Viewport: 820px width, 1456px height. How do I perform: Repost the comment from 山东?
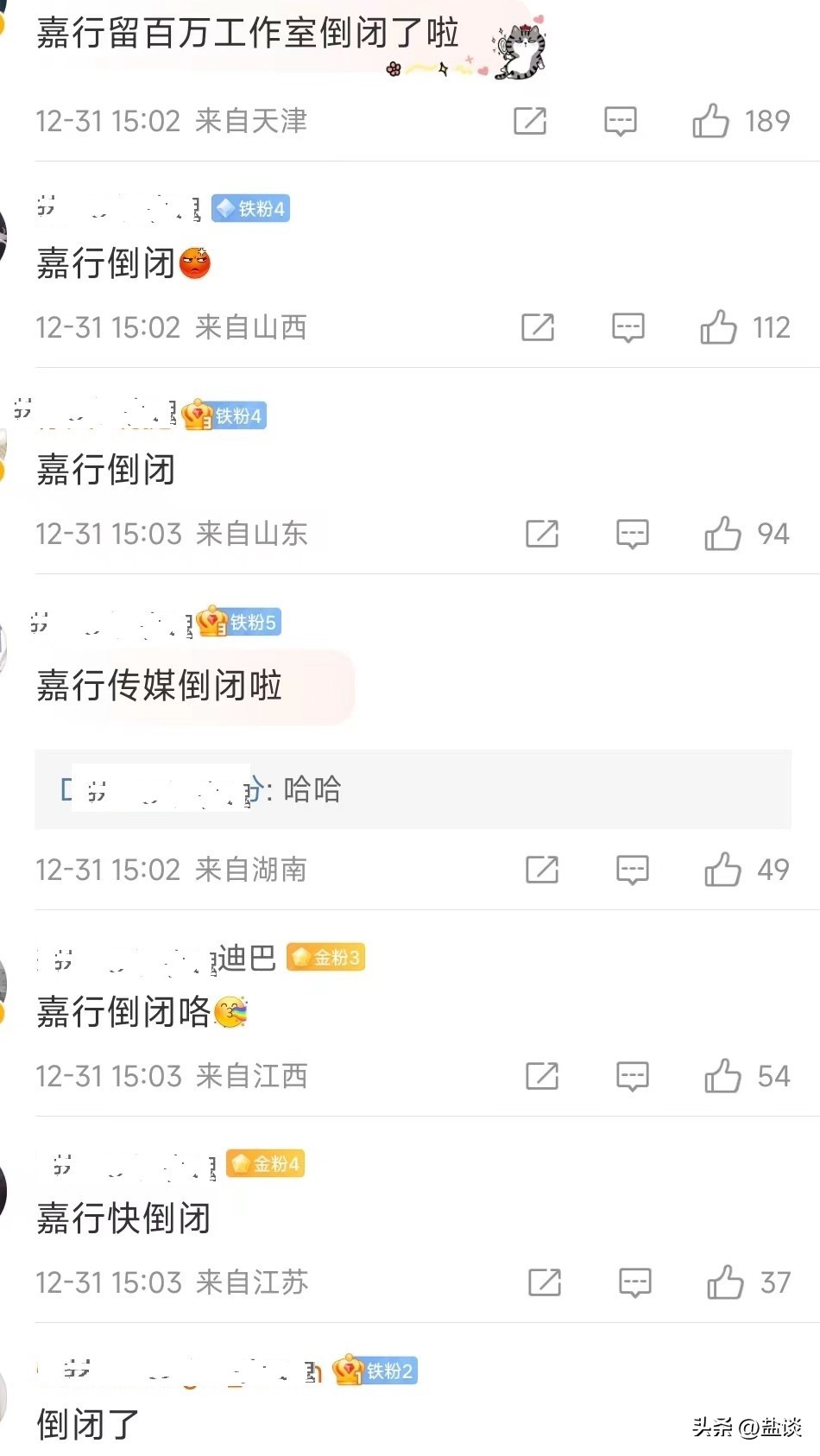[x=542, y=534]
